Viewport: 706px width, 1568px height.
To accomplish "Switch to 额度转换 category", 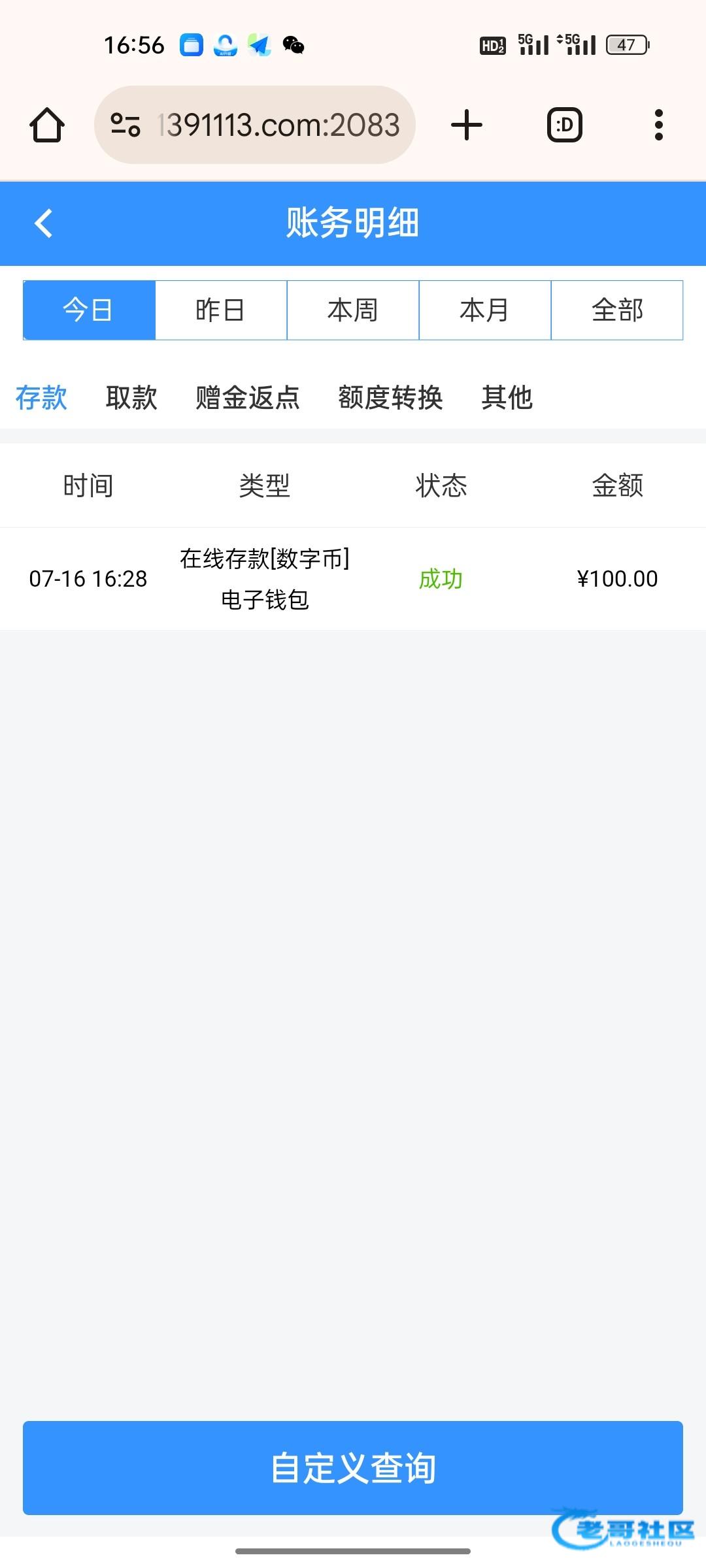I will 390,397.
